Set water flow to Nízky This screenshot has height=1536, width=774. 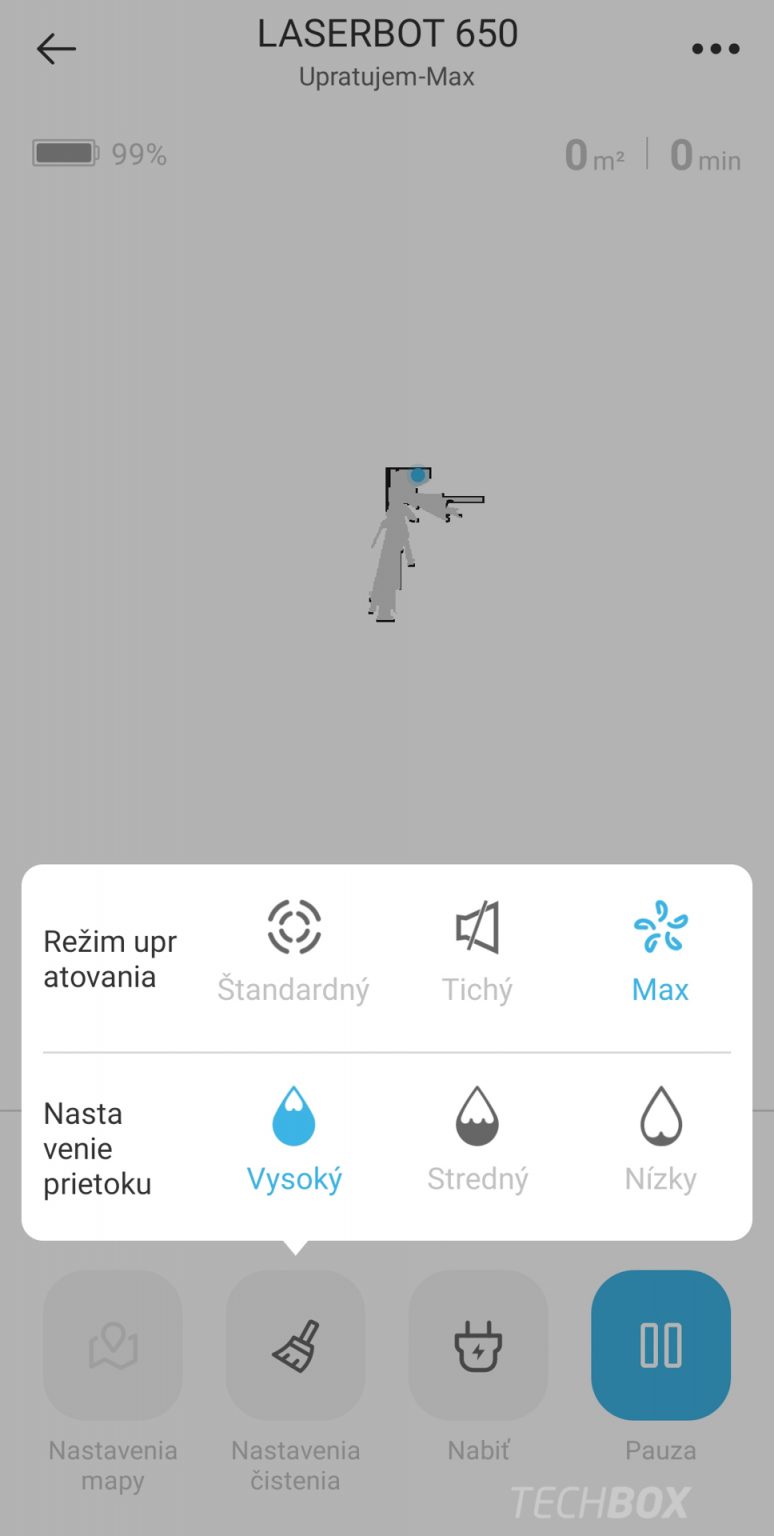point(660,1140)
